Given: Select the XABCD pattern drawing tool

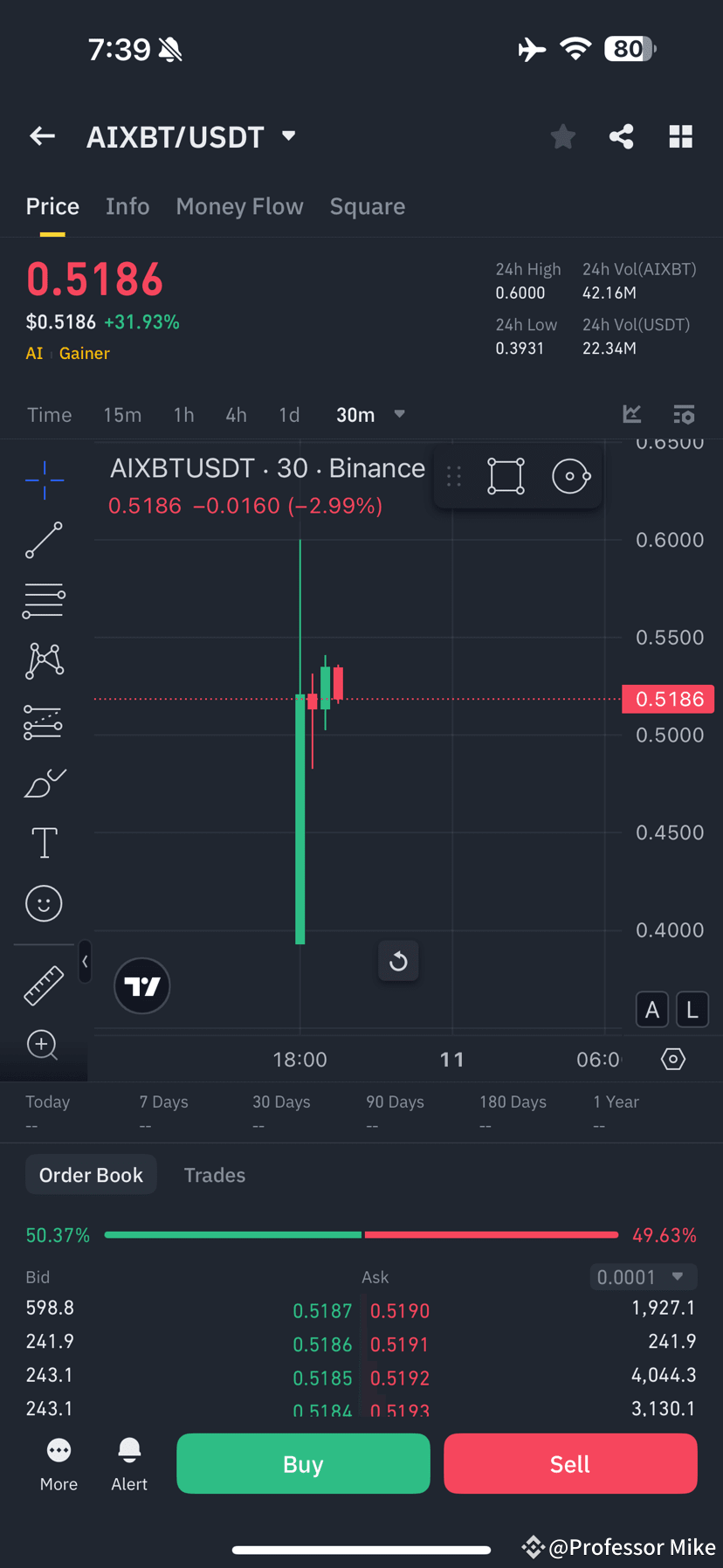Looking at the screenshot, I should (x=44, y=660).
